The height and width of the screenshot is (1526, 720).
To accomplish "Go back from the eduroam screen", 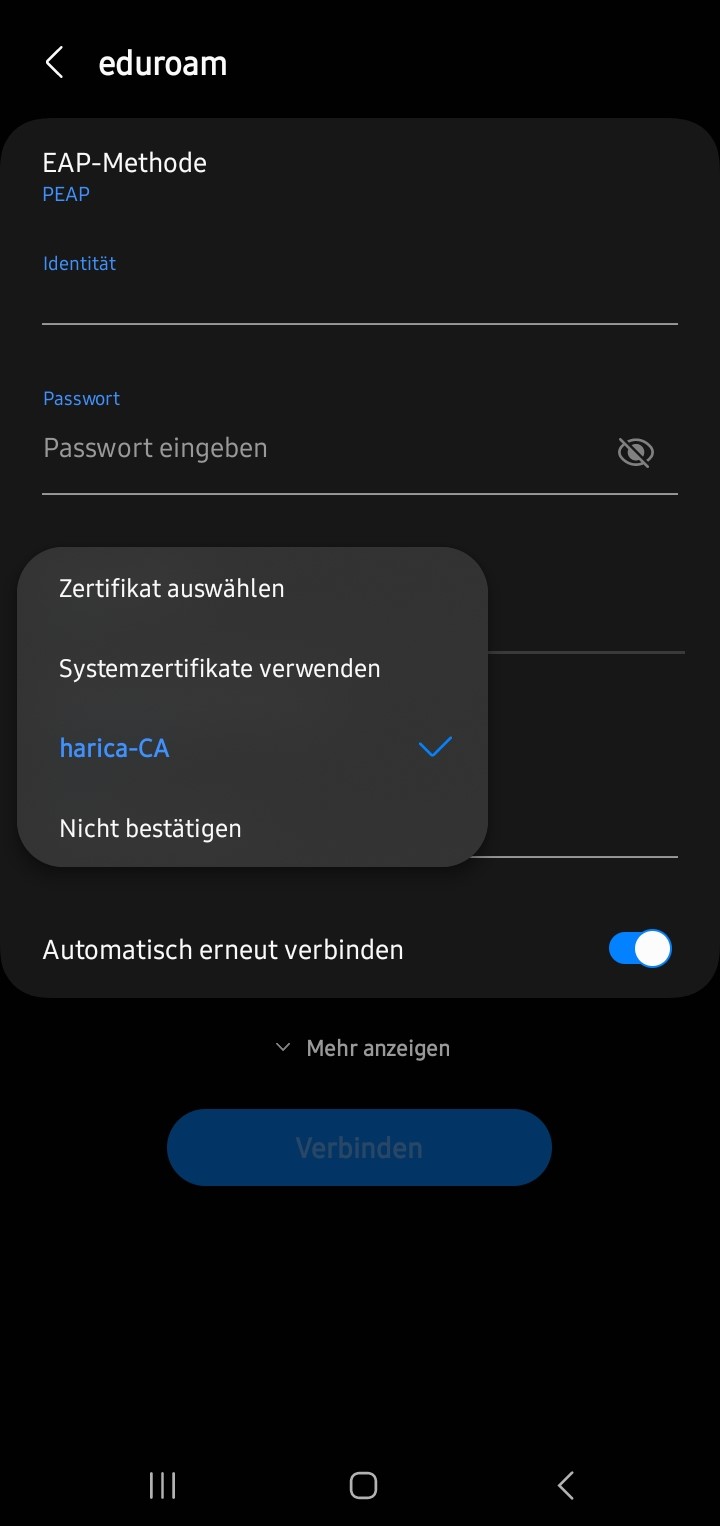I will point(54,63).
